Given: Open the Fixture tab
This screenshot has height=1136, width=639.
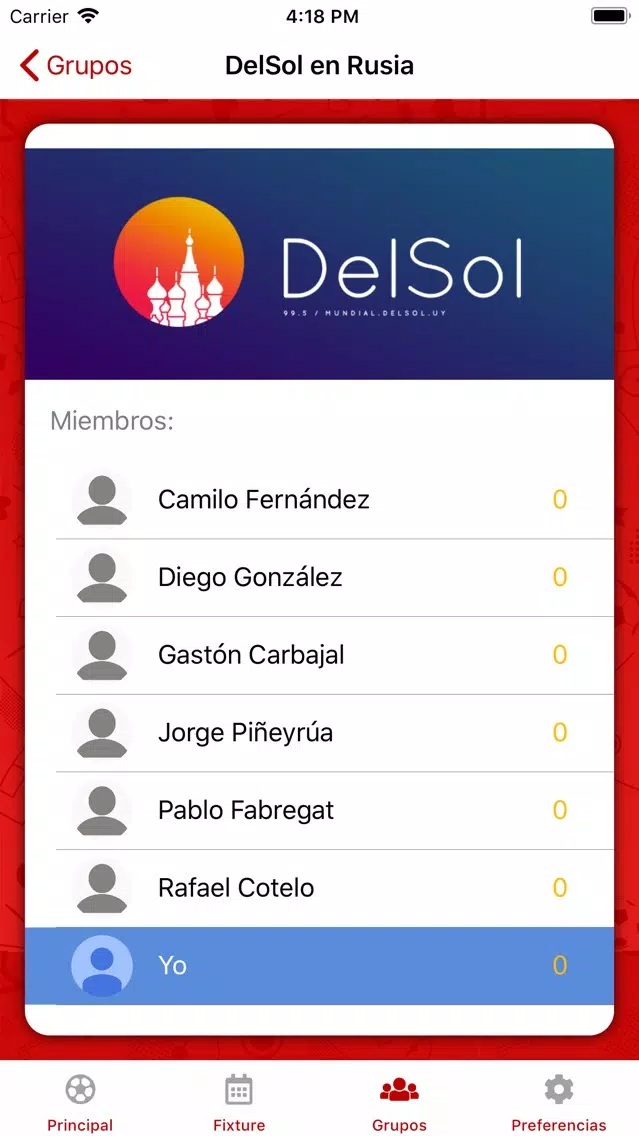Looking at the screenshot, I should coord(239,1103).
